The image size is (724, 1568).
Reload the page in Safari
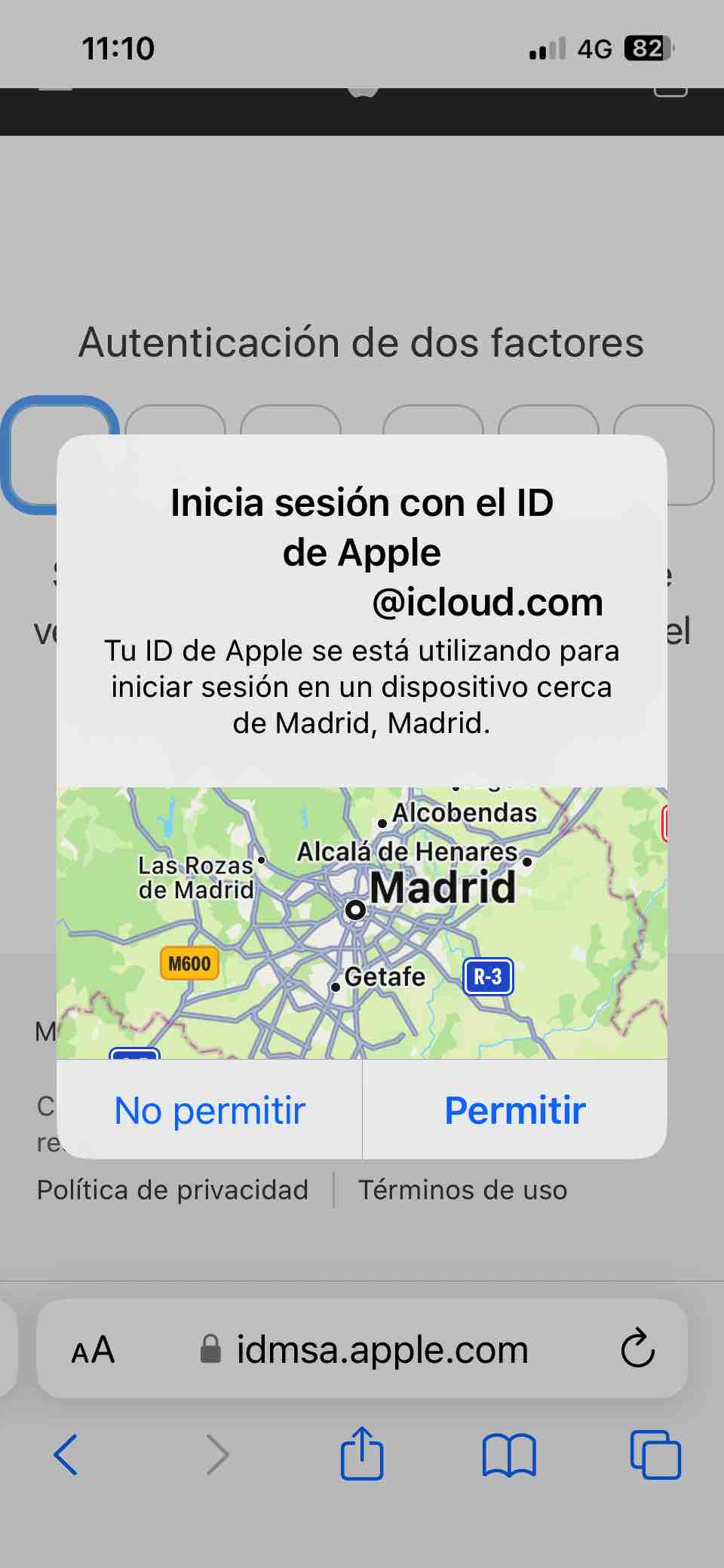(637, 1348)
